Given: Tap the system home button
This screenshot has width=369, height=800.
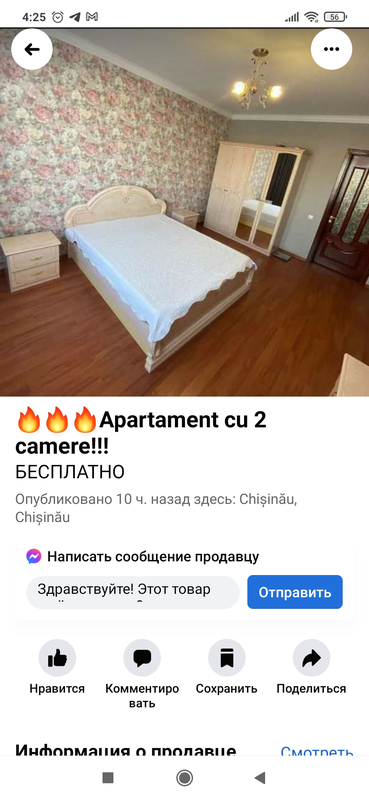Looking at the screenshot, I should pyautogui.click(x=184, y=778).
